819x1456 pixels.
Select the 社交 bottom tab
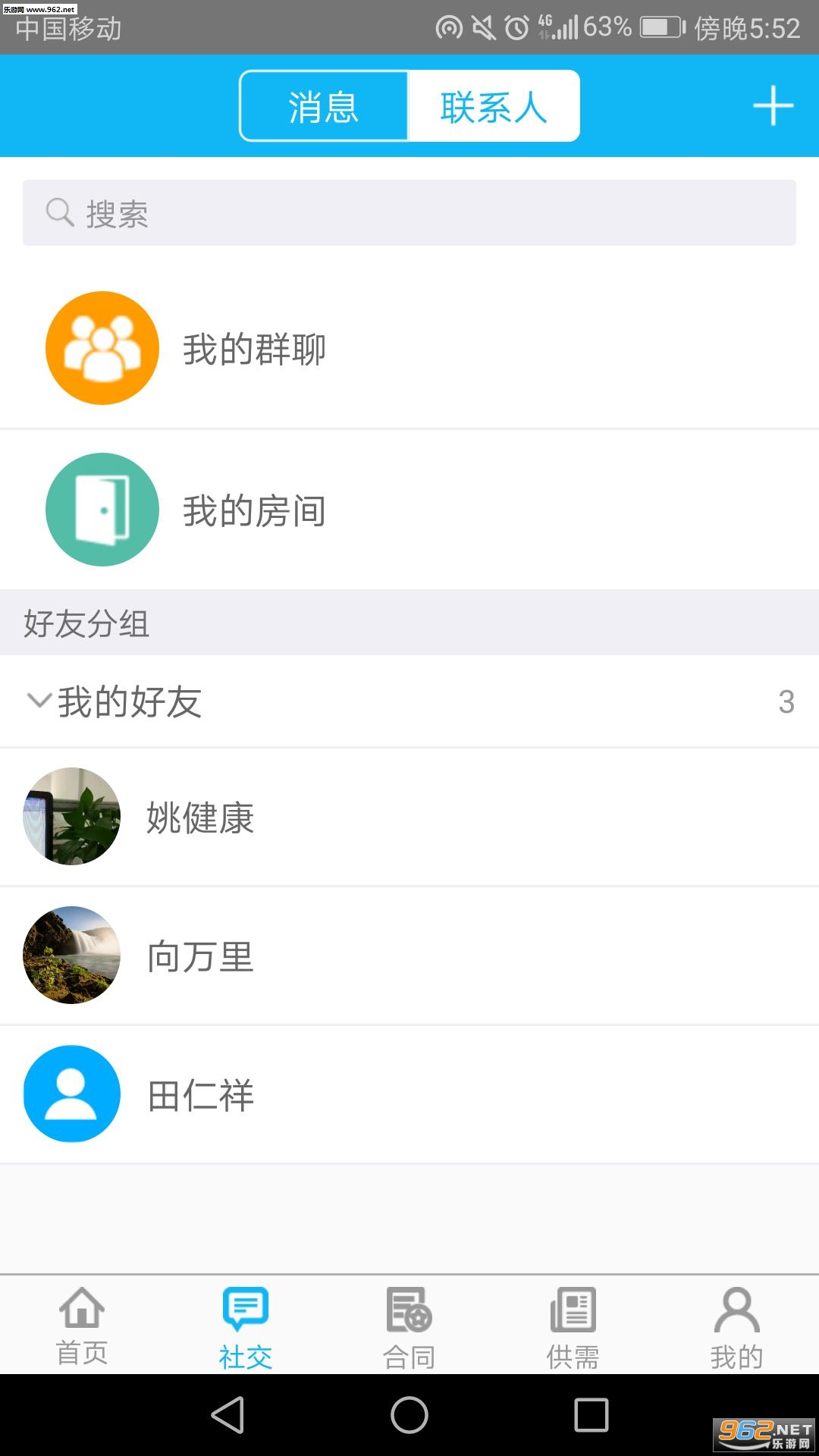coord(246,1326)
